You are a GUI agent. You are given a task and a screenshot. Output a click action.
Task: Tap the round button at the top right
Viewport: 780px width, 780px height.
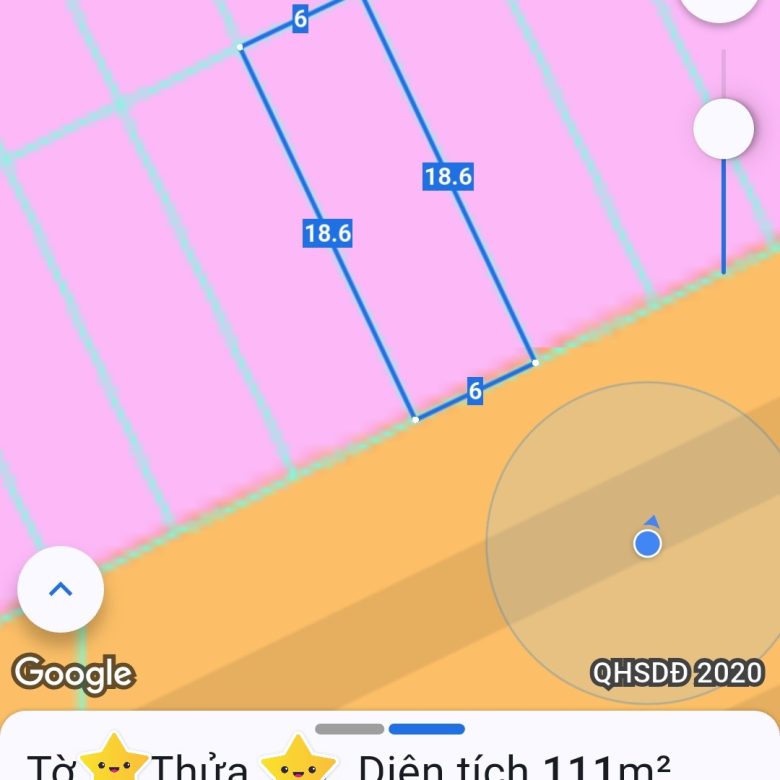[719, 5]
